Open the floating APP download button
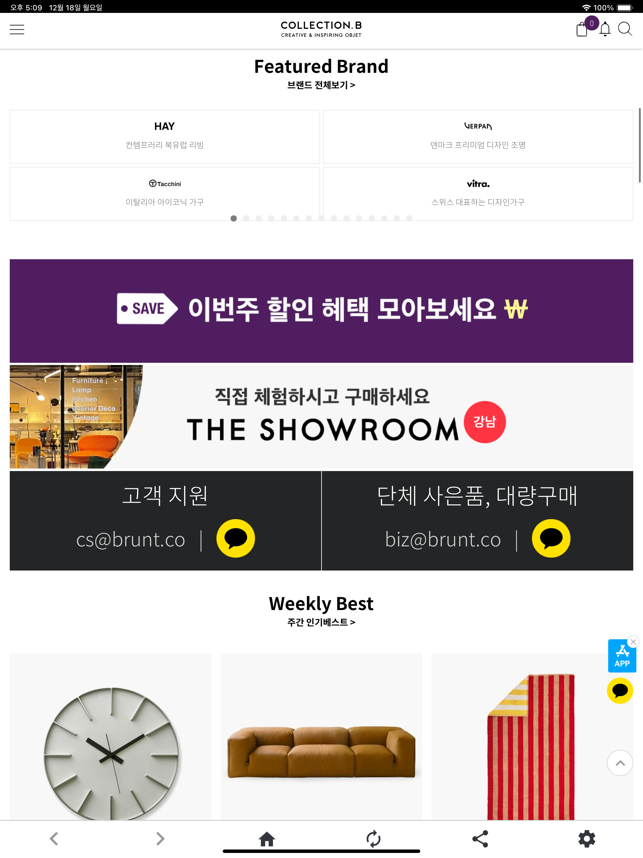 [x=621, y=657]
